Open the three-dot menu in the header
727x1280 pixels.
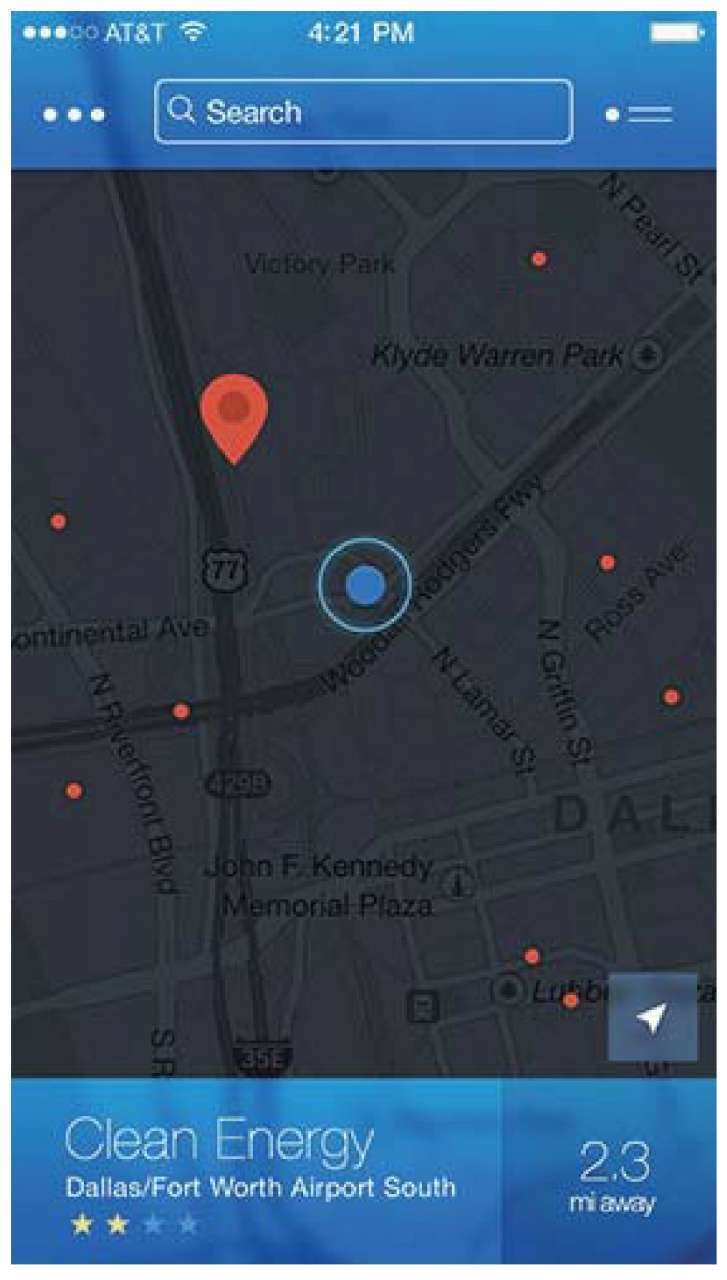[74, 114]
